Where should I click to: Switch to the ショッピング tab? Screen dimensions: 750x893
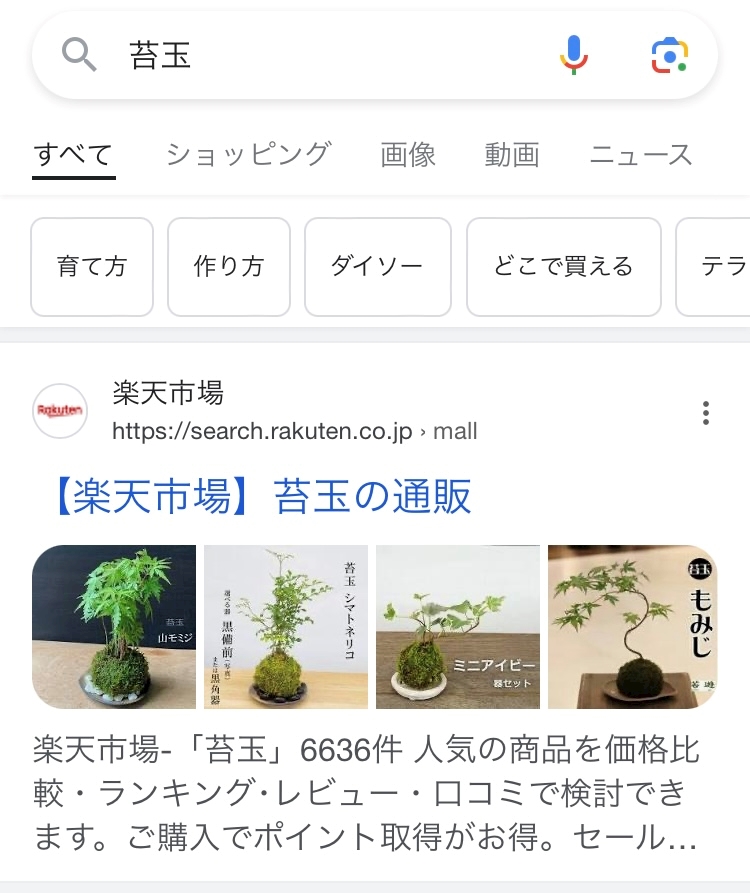(248, 155)
